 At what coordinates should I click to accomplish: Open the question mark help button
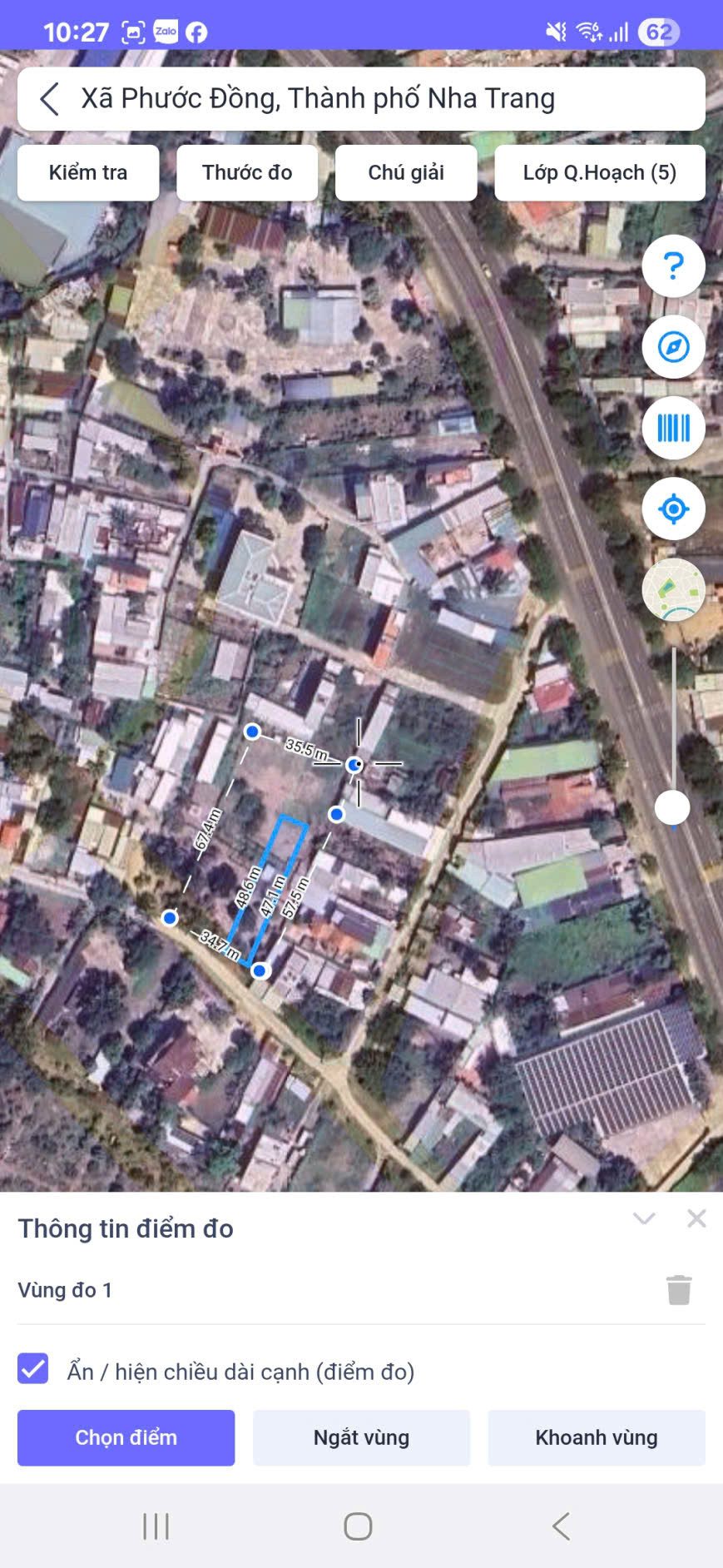coord(674,266)
